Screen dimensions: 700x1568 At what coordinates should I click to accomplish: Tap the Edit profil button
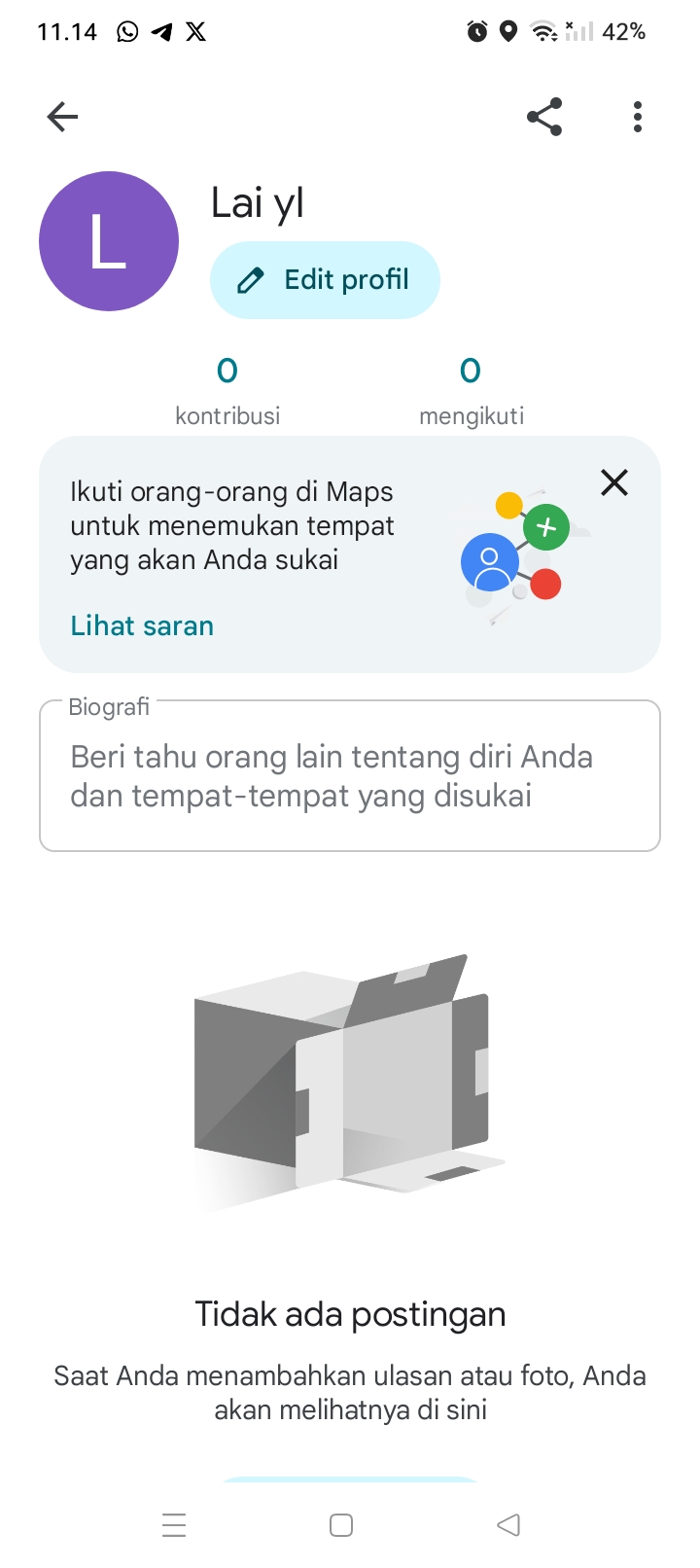click(325, 280)
